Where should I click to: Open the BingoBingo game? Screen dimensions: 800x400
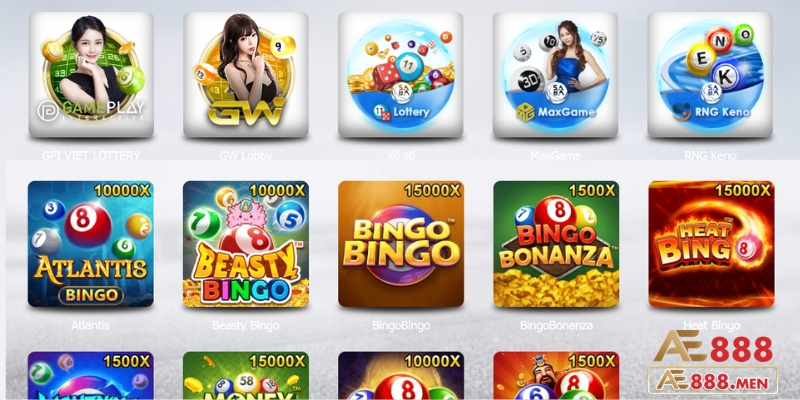(400, 244)
